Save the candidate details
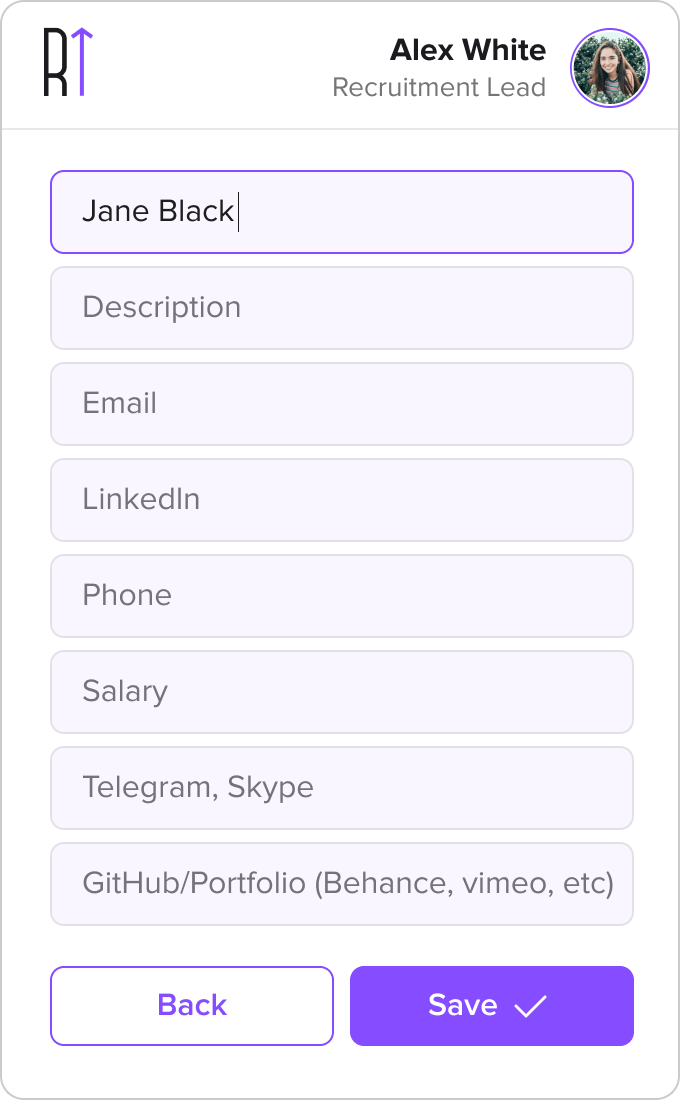The width and height of the screenshot is (680, 1100). pyautogui.click(x=491, y=1006)
